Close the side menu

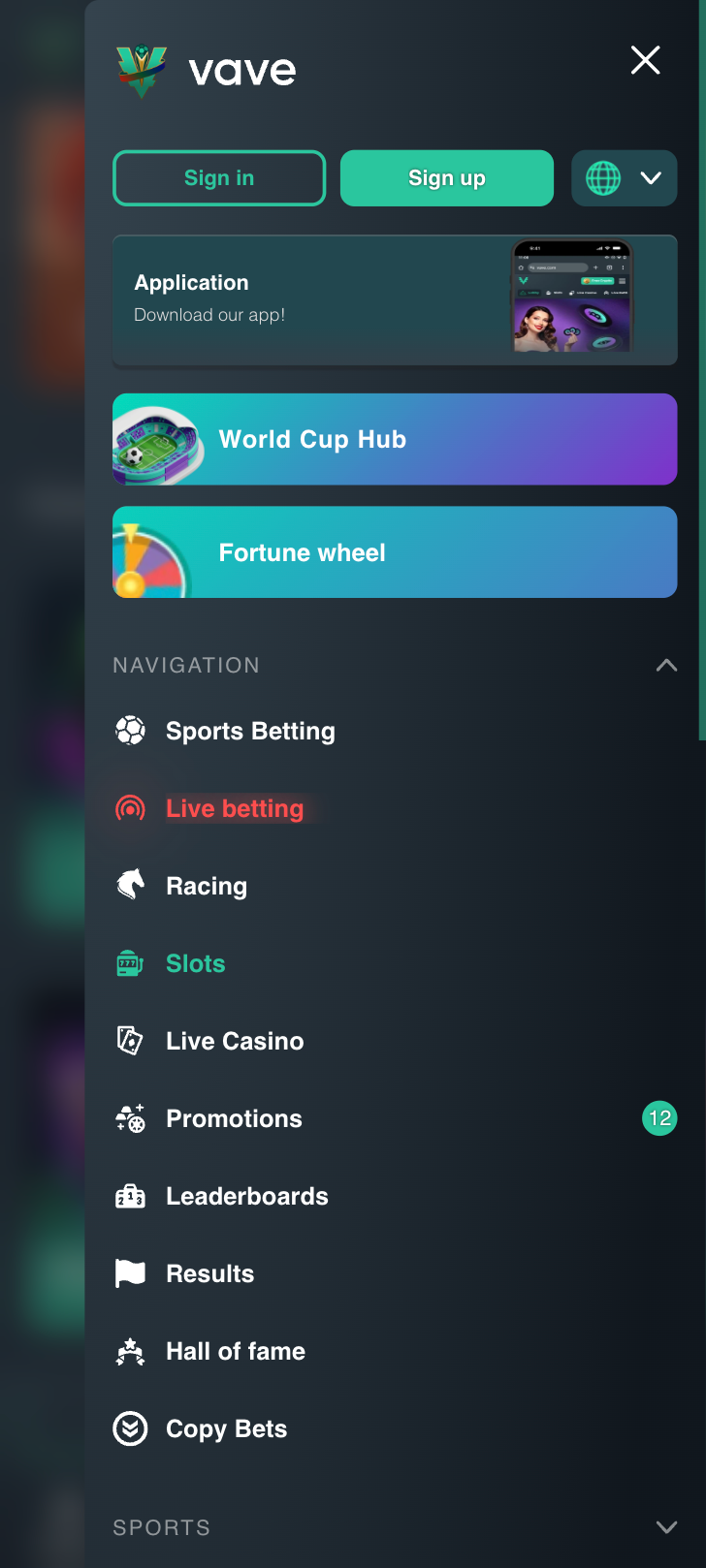(x=645, y=60)
